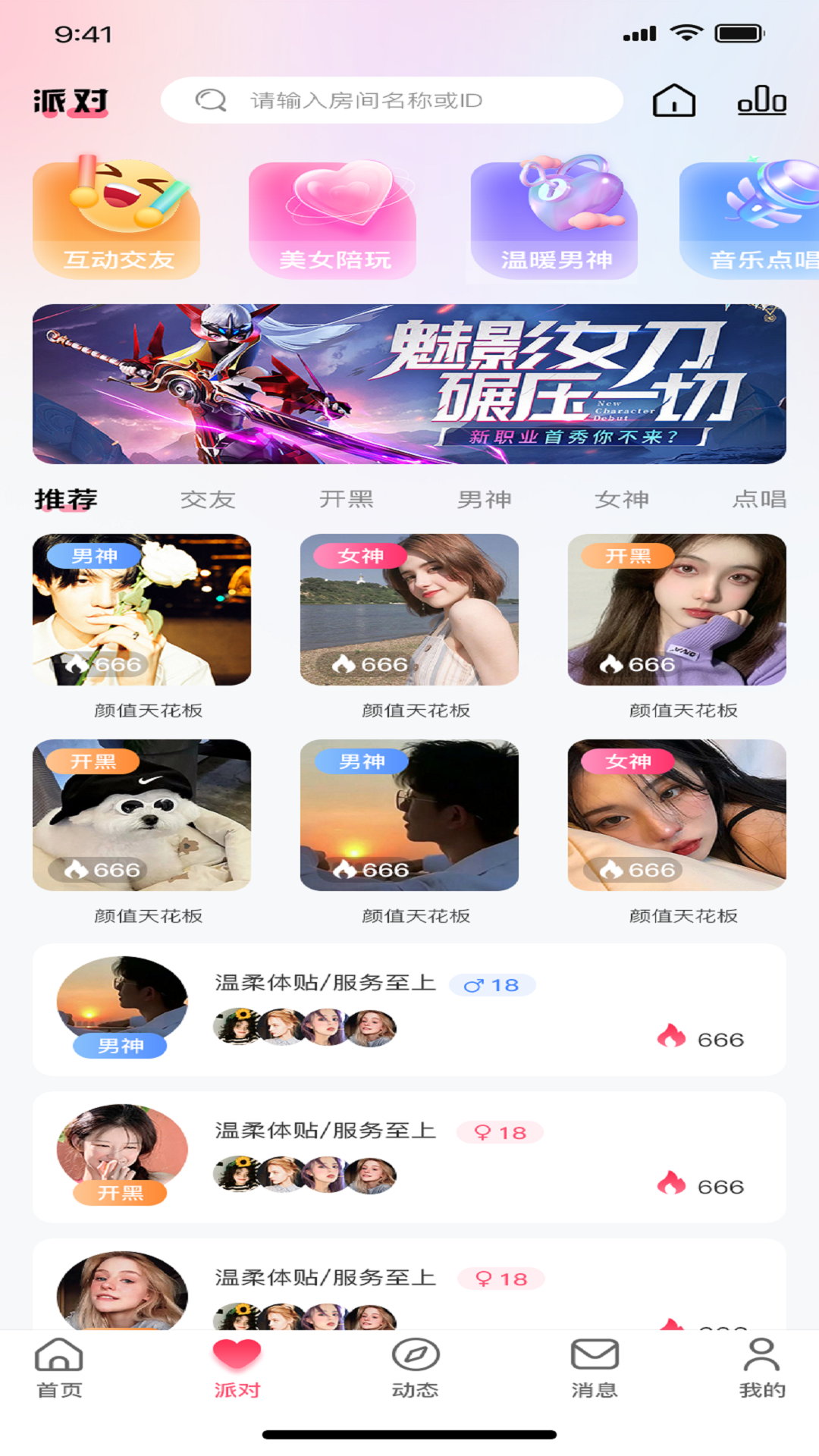The image size is (819, 1456).
Task: Switch to the 开黑 tab
Action: tap(346, 499)
